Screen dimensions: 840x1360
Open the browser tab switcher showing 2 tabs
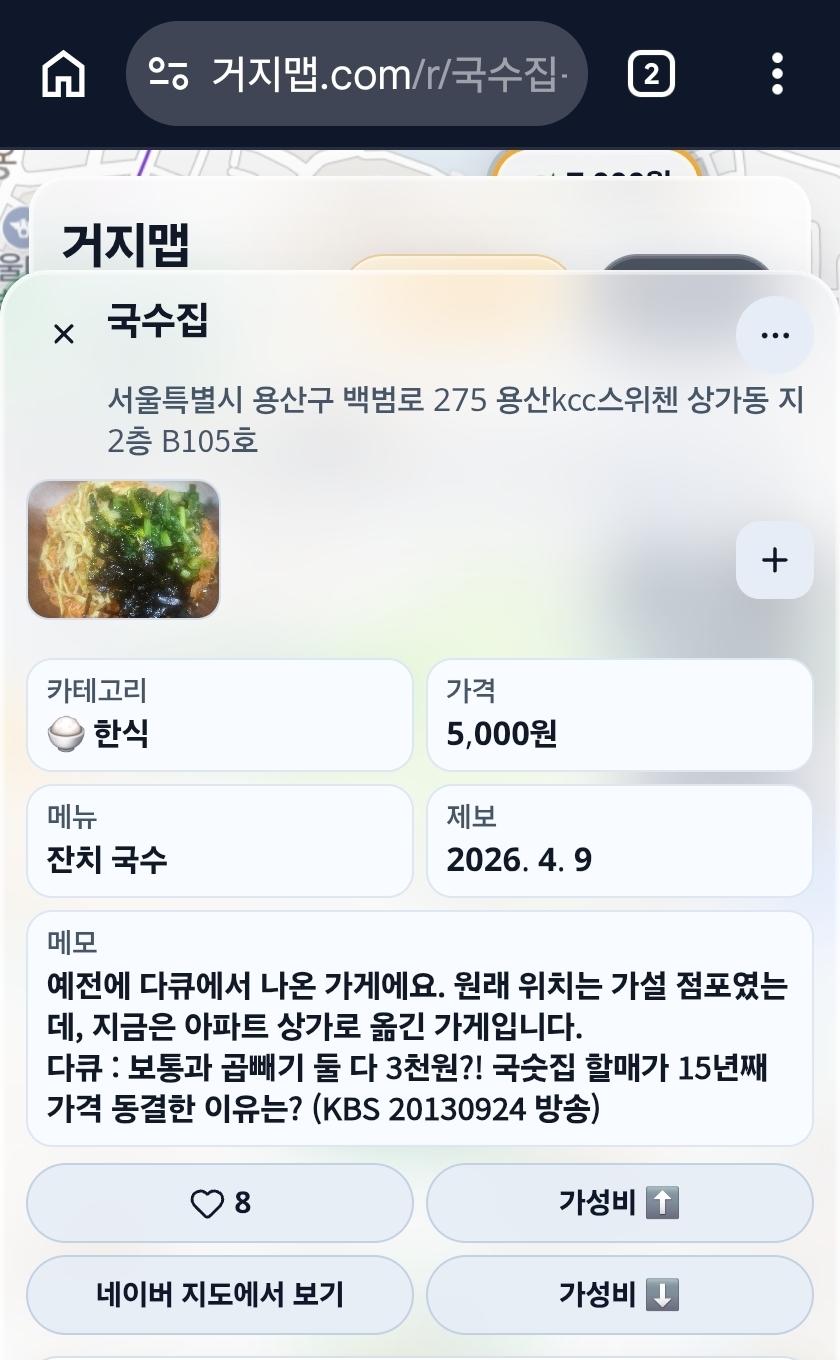[x=653, y=73]
